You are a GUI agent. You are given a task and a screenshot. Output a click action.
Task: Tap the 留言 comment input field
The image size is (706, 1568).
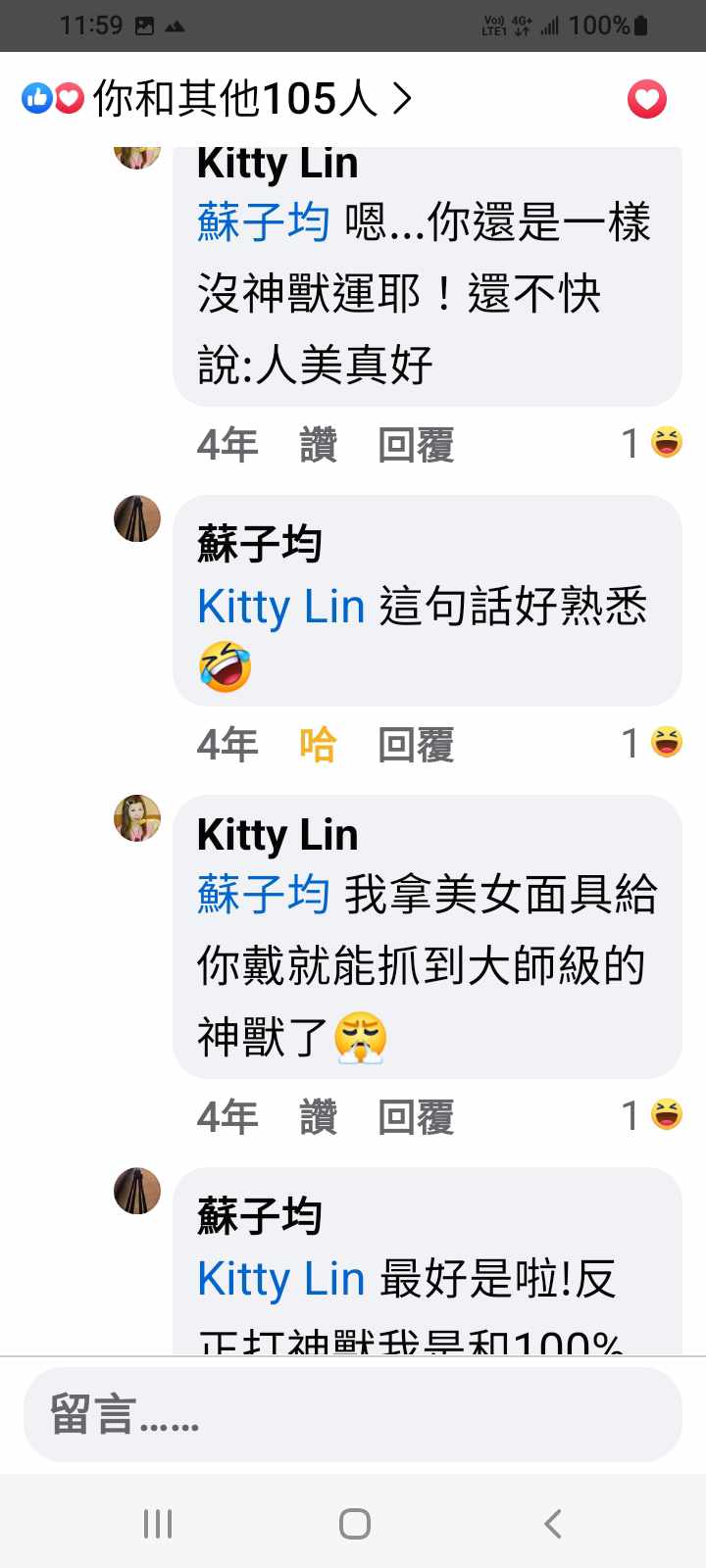coord(353,1414)
